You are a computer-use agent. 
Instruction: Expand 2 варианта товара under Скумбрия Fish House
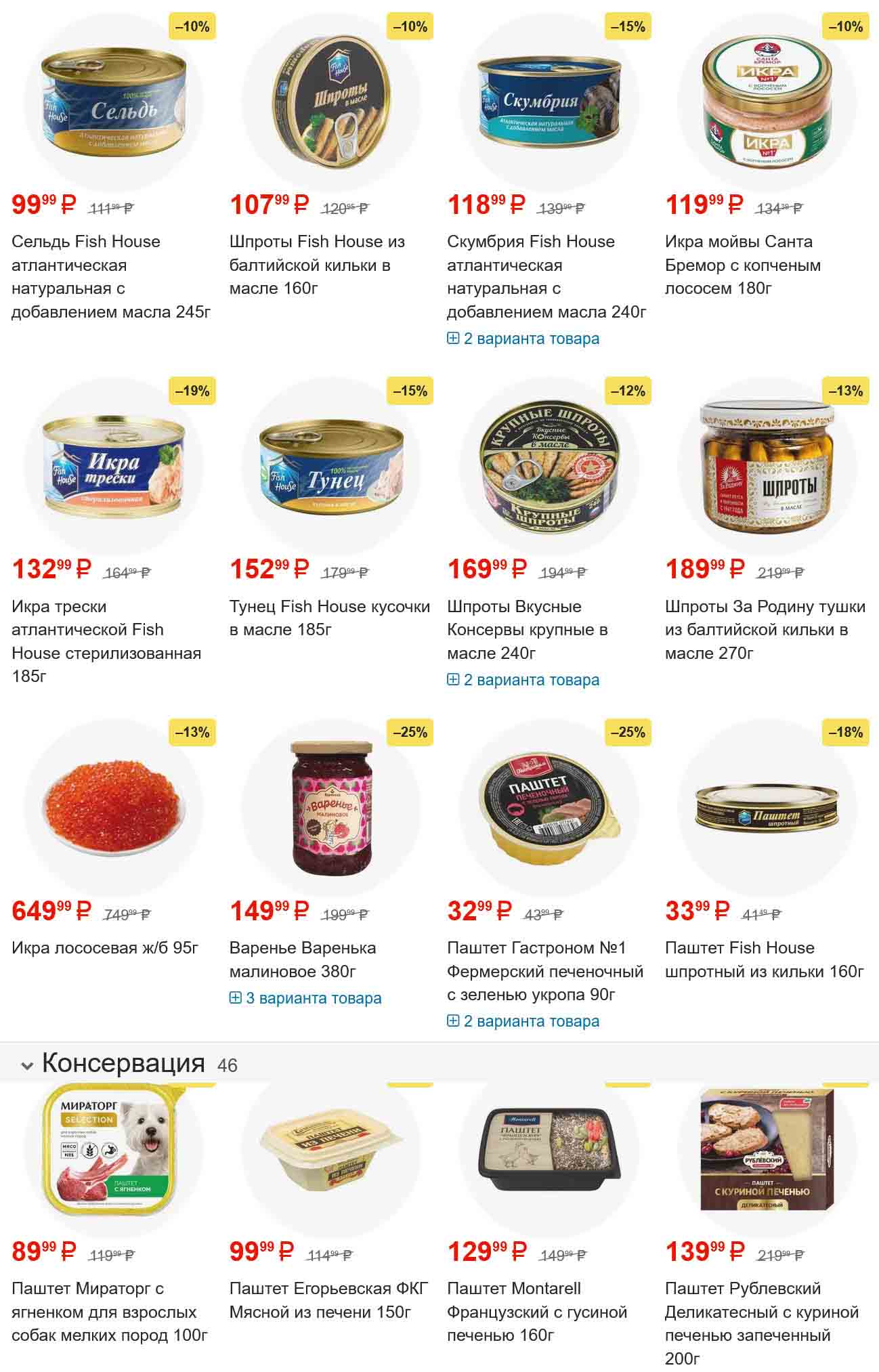523,339
